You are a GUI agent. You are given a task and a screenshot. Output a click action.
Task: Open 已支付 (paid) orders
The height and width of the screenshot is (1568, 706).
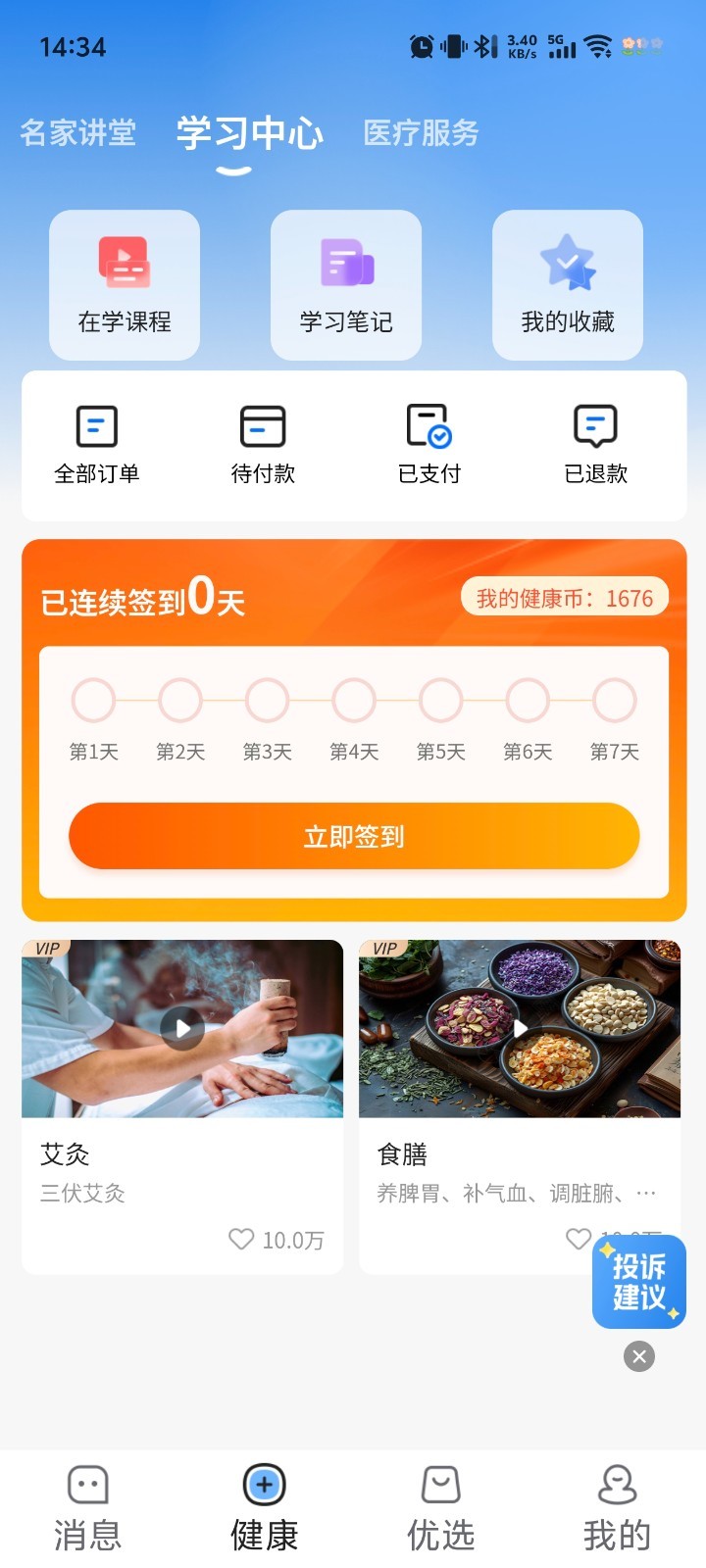click(429, 445)
